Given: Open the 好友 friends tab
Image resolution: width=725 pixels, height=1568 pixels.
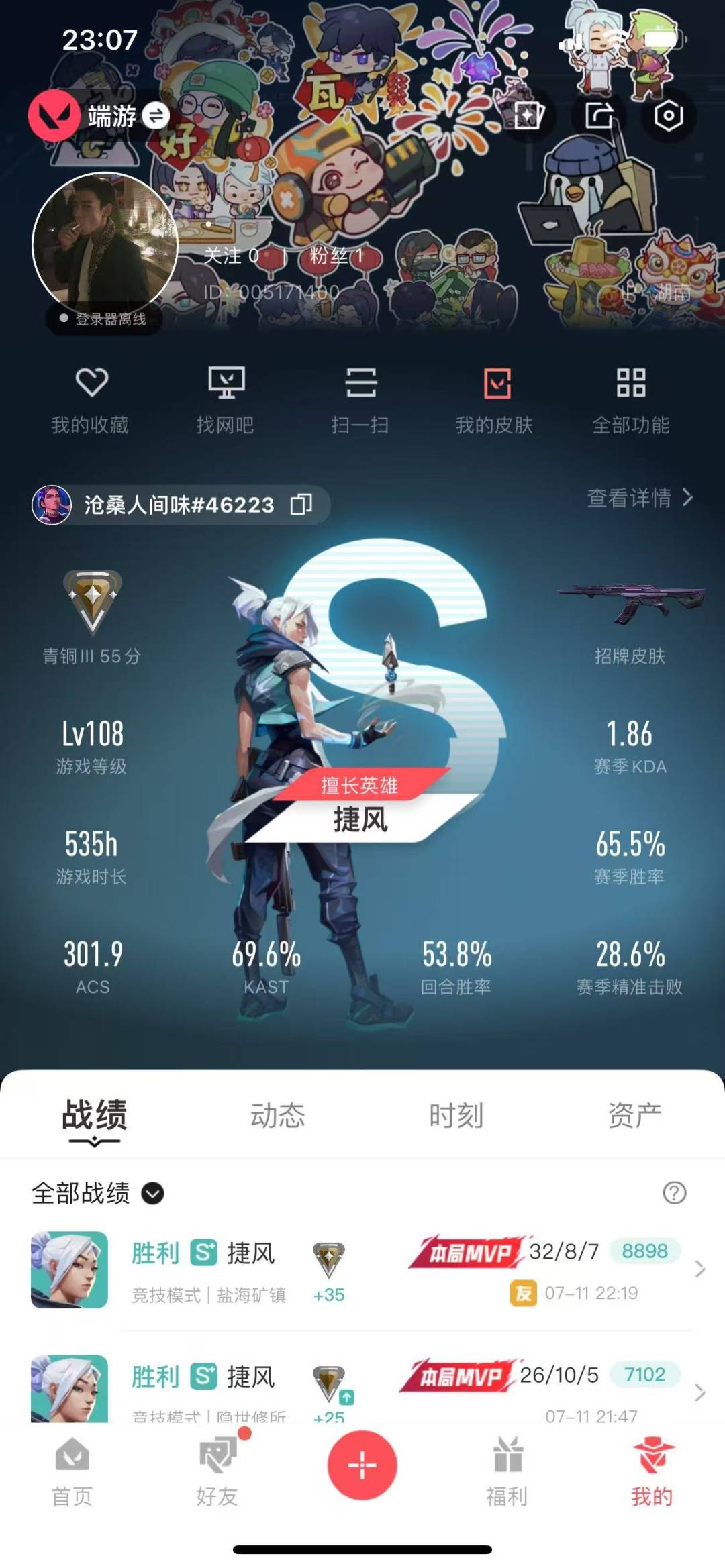Looking at the screenshot, I should point(217,1472).
